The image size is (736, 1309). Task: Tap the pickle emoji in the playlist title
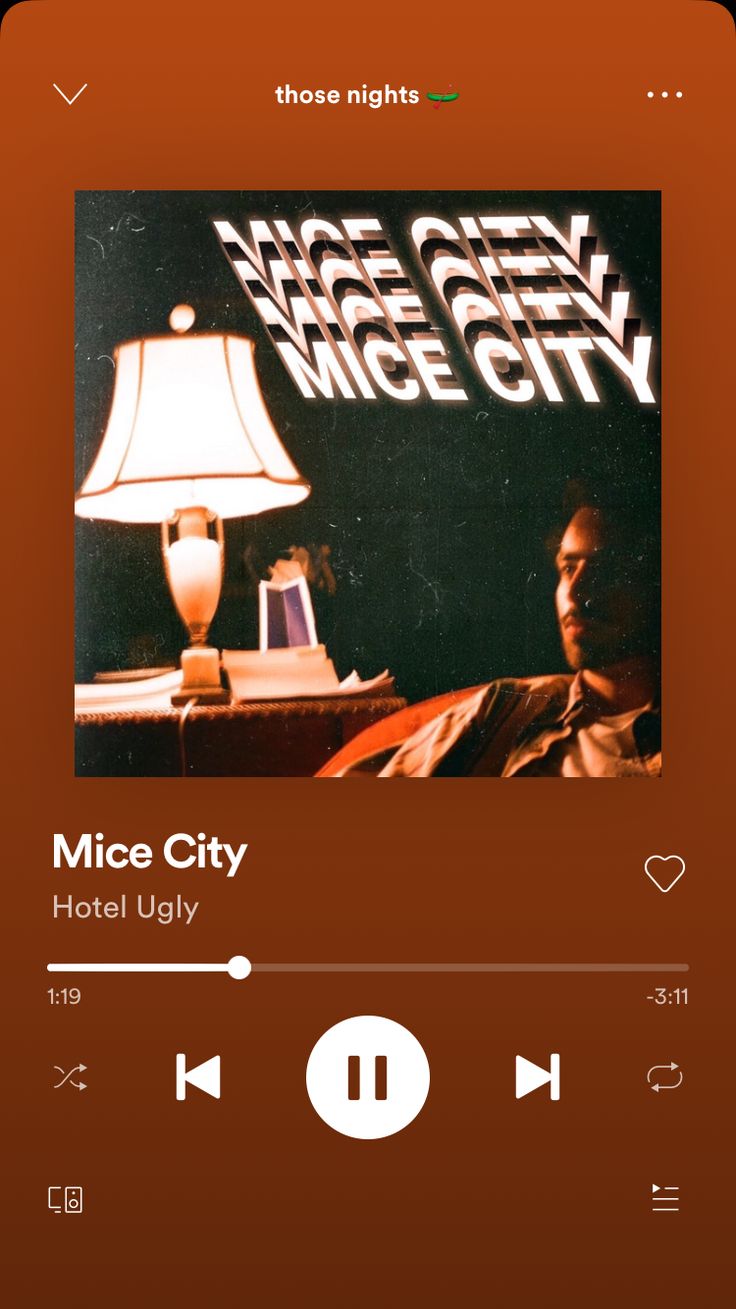pos(441,94)
